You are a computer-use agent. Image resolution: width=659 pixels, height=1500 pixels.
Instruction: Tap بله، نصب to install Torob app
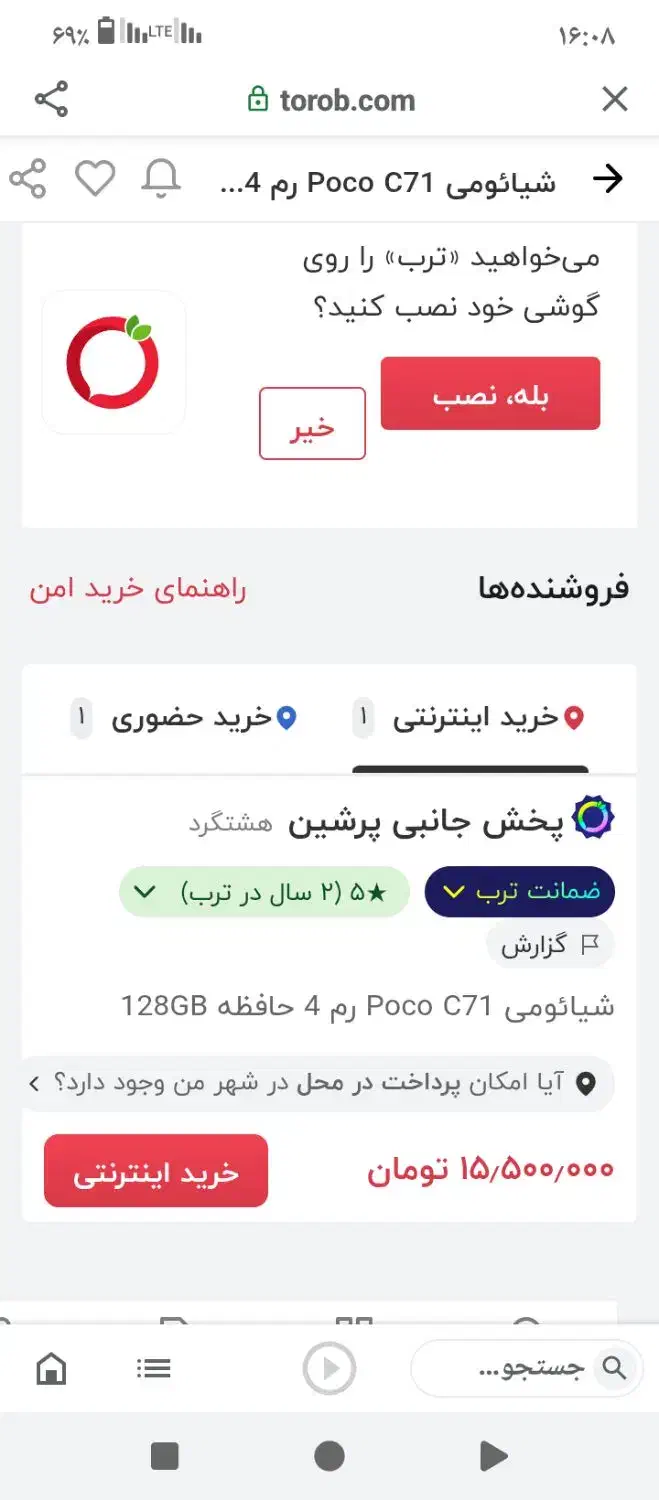point(490,394)
